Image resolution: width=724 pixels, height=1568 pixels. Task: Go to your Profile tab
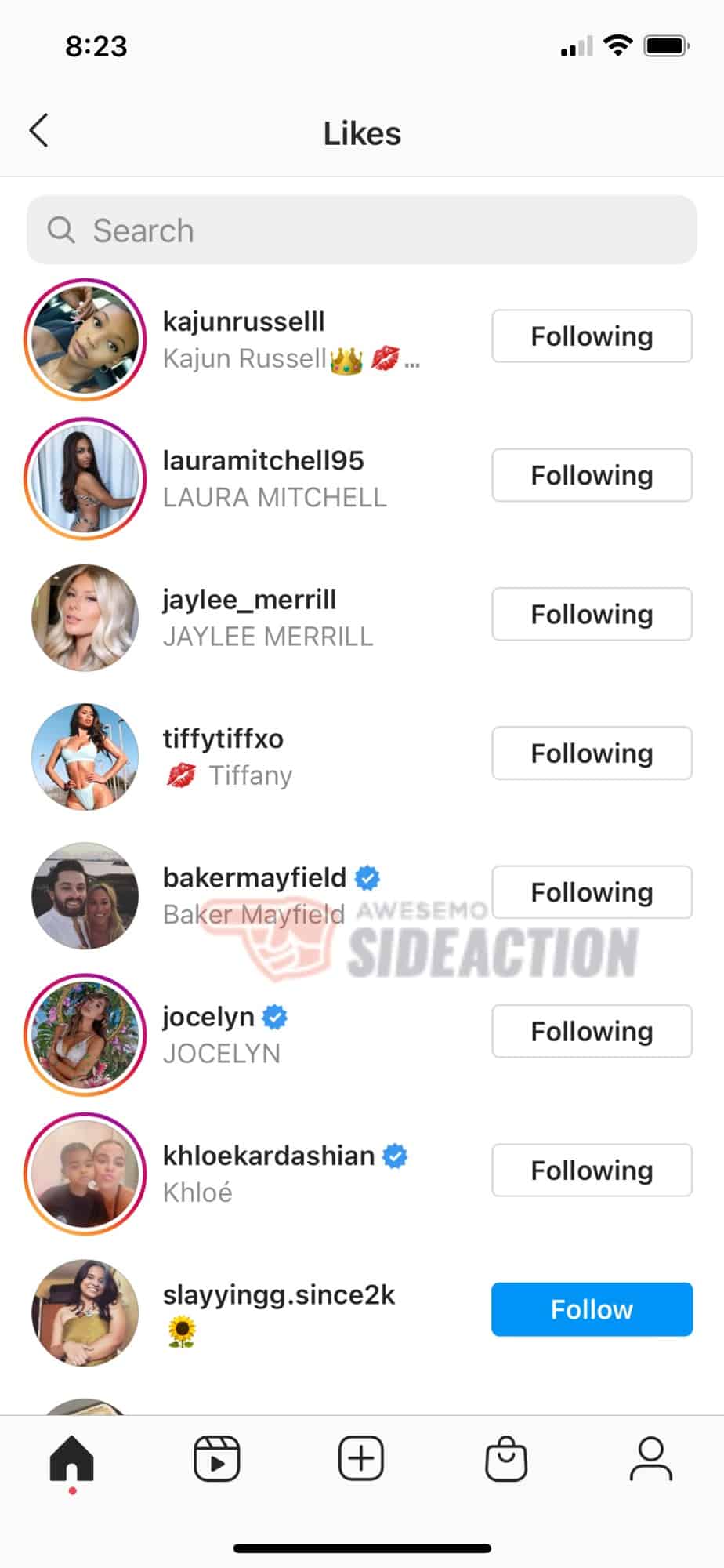coord(651,1458)
